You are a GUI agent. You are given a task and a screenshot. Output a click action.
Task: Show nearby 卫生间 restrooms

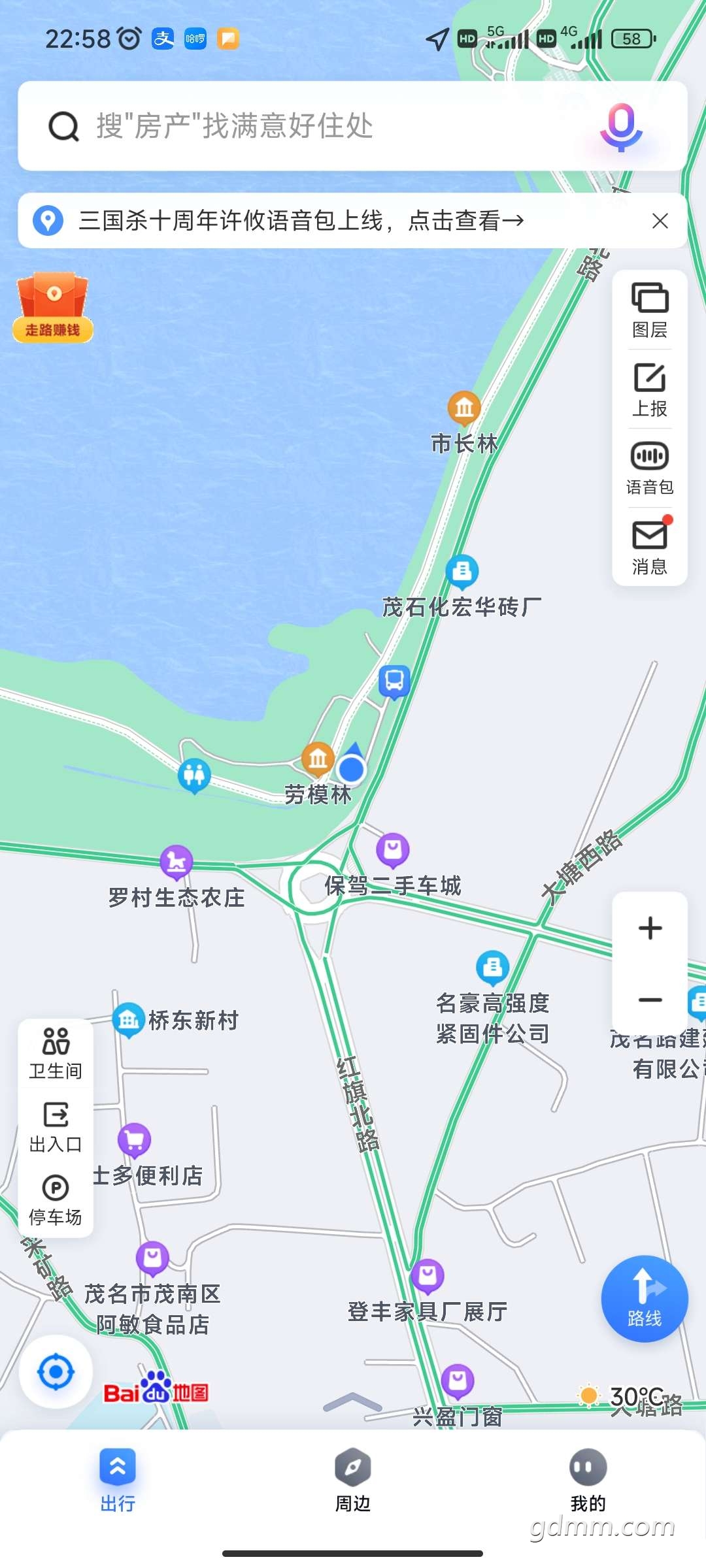(x=56, y=1054)
